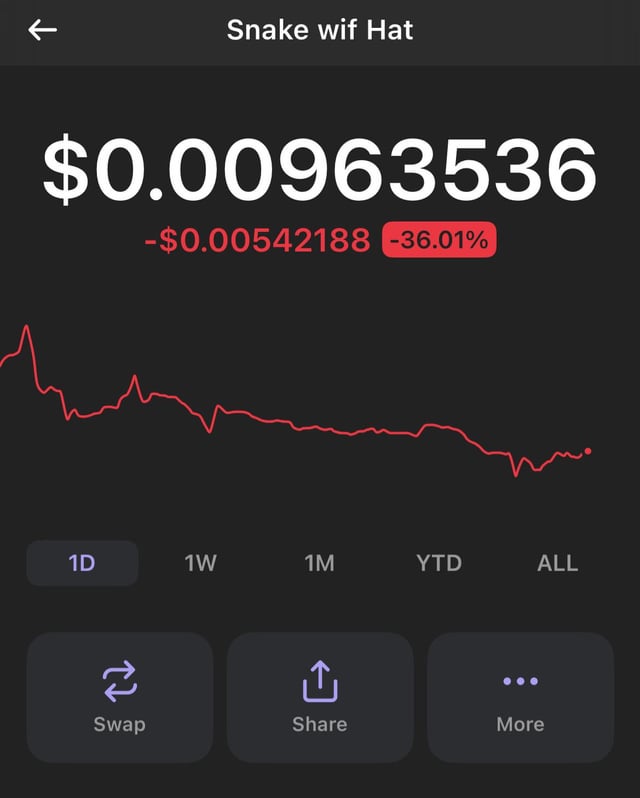
Task: View the YTD price chart
Action: click(x=439, y=563)
